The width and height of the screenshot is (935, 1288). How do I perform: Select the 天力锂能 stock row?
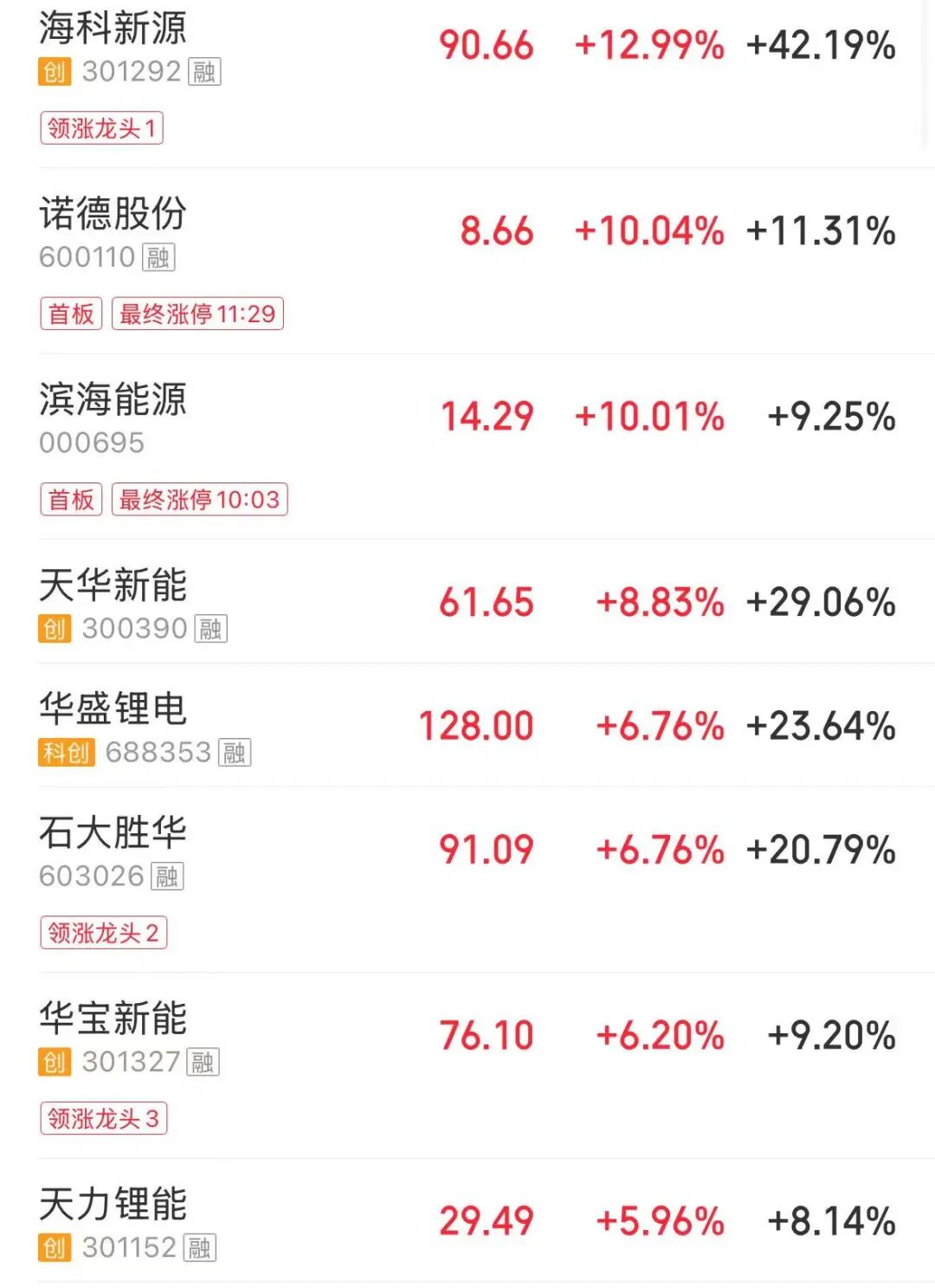pyautogui.click(x=113, y=1205)
